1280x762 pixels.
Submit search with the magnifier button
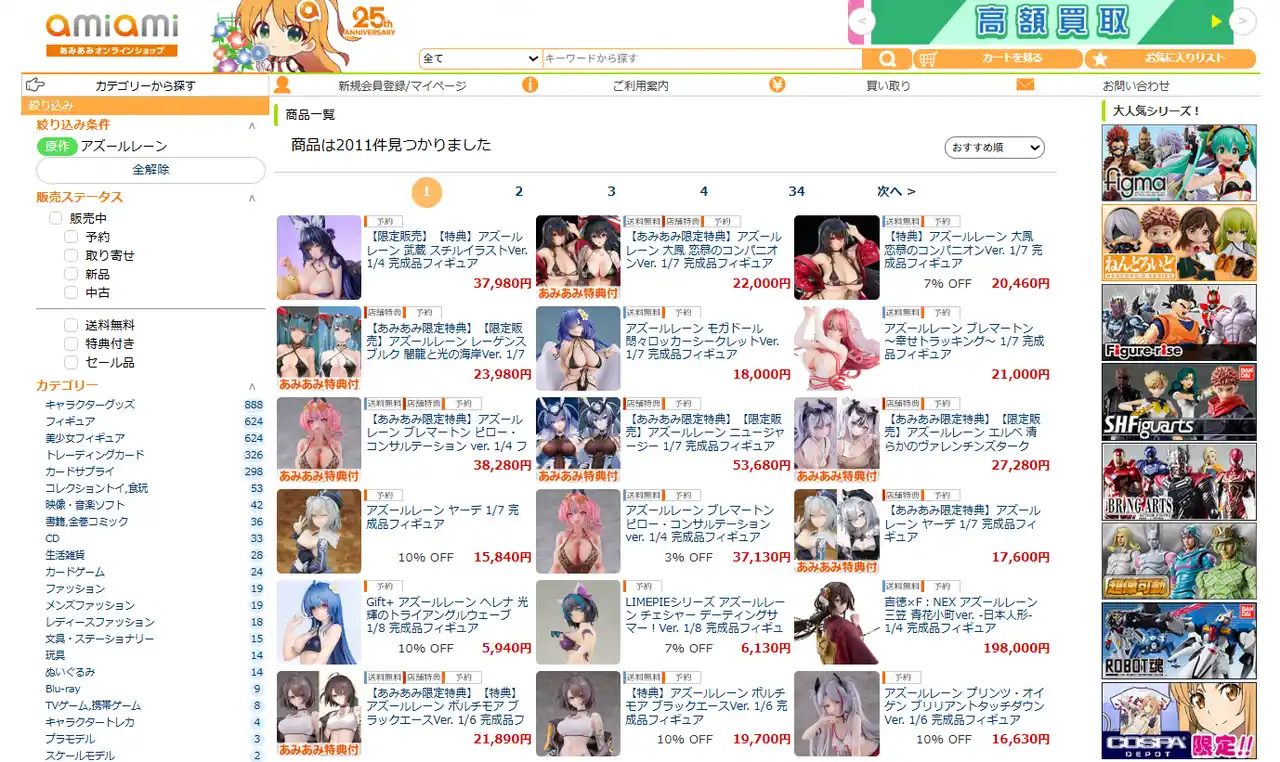click(x=887, y=59)
